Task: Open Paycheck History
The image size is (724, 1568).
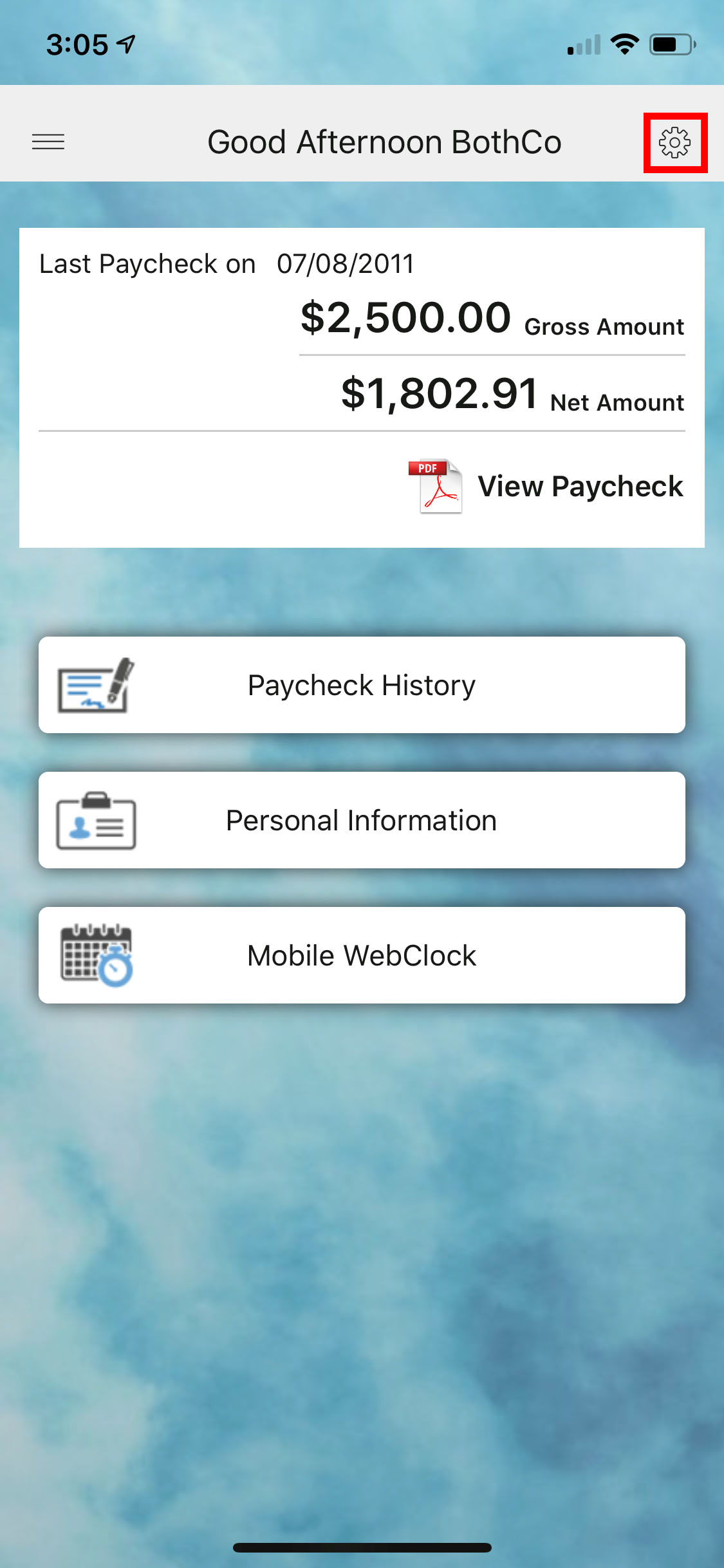Action: (x=362, y=685)
